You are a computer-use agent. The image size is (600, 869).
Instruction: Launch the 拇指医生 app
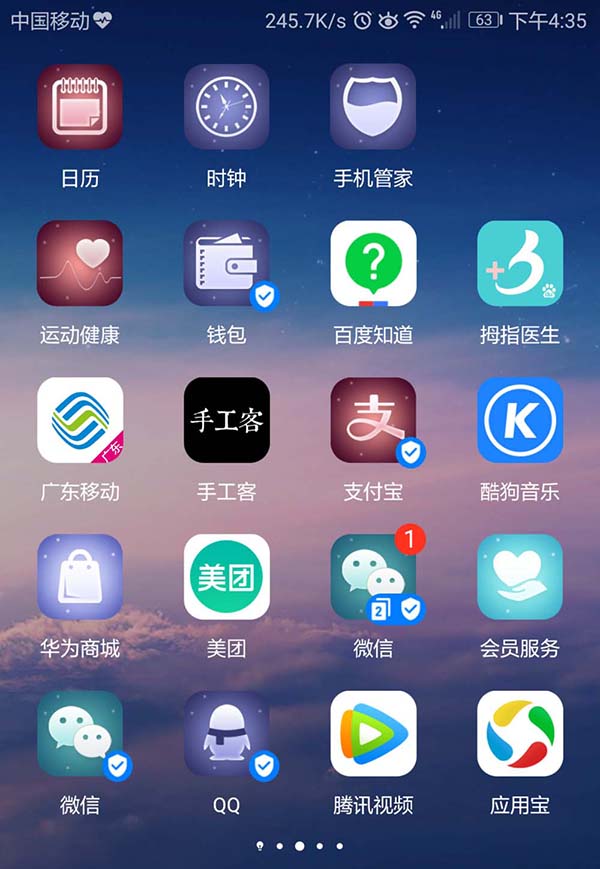point(520,263)
